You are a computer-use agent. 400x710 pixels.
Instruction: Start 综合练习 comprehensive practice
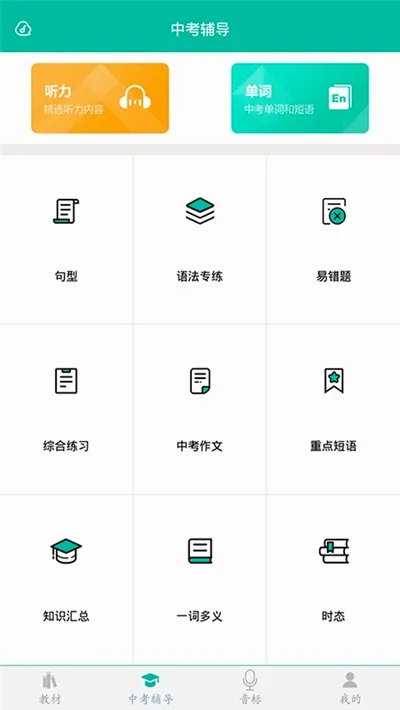(x=66, y=409)
